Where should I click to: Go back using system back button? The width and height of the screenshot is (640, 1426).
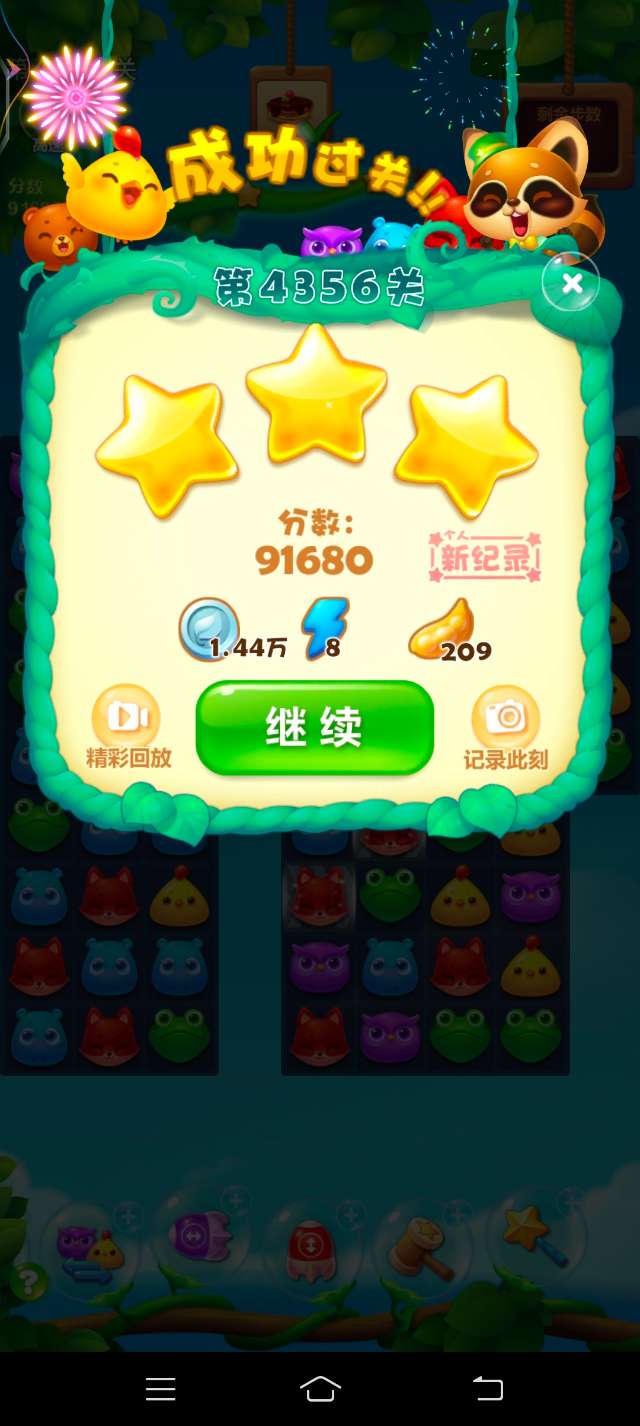(487, 1388)
